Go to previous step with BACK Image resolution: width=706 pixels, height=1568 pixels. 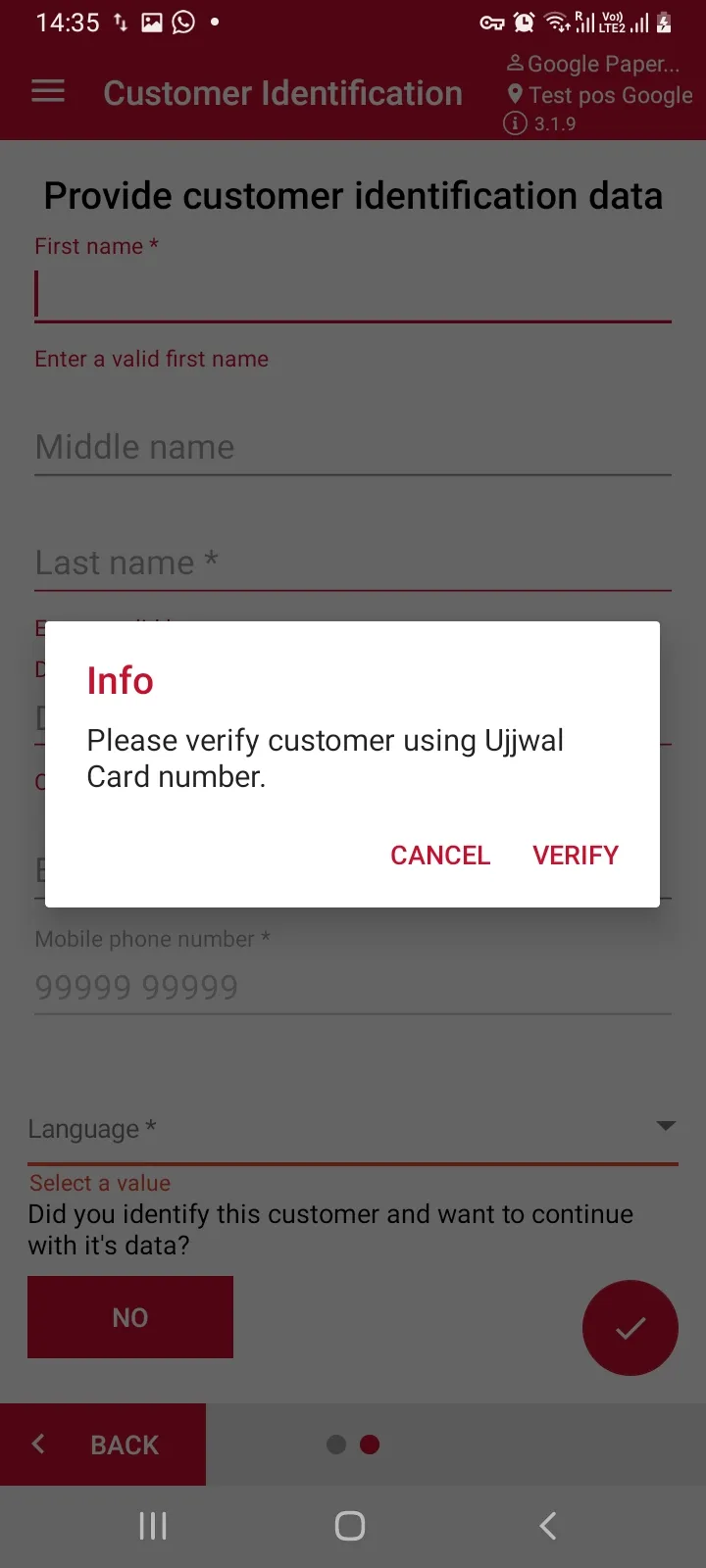coord(103,1445)
